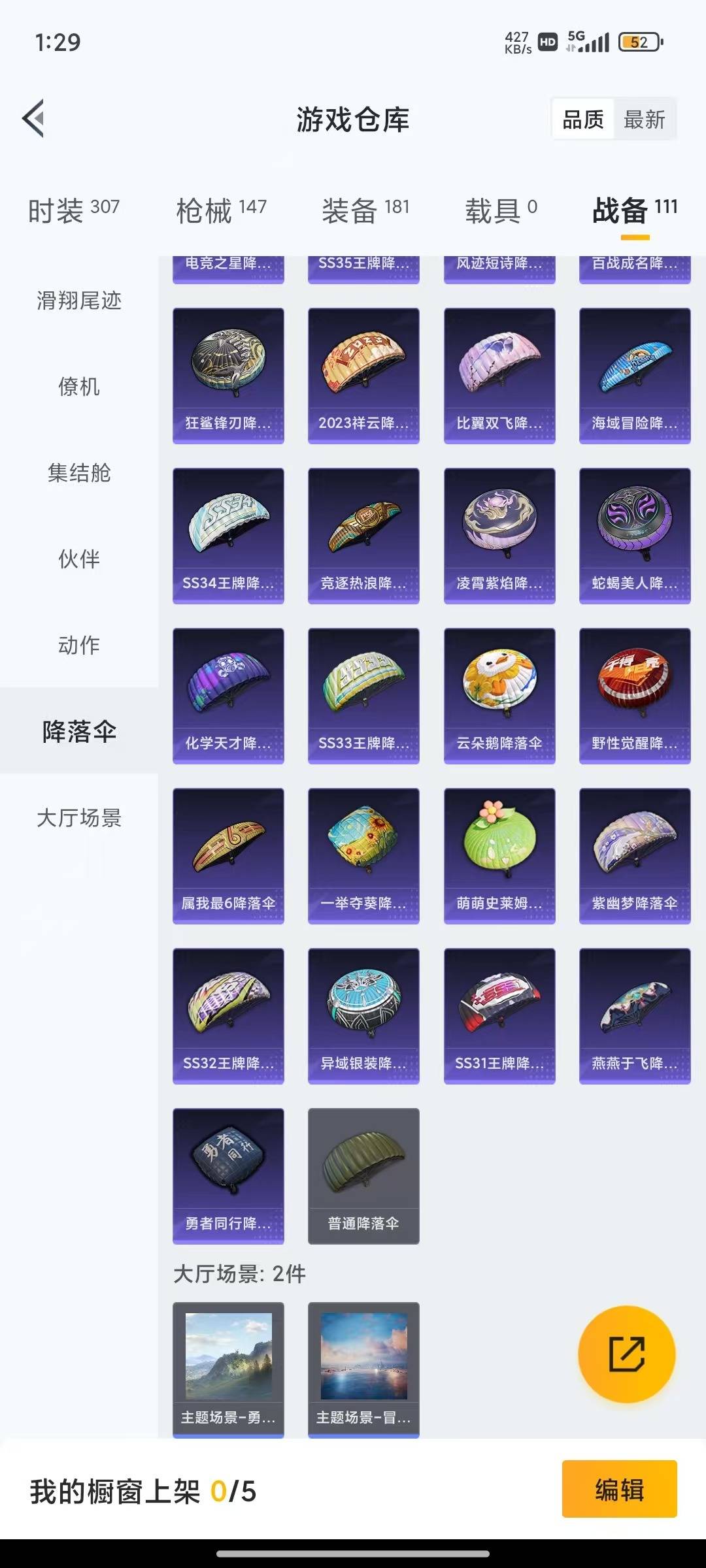706x1568 pixels.
Task: Select 集结舱 category
Action: 79,473
